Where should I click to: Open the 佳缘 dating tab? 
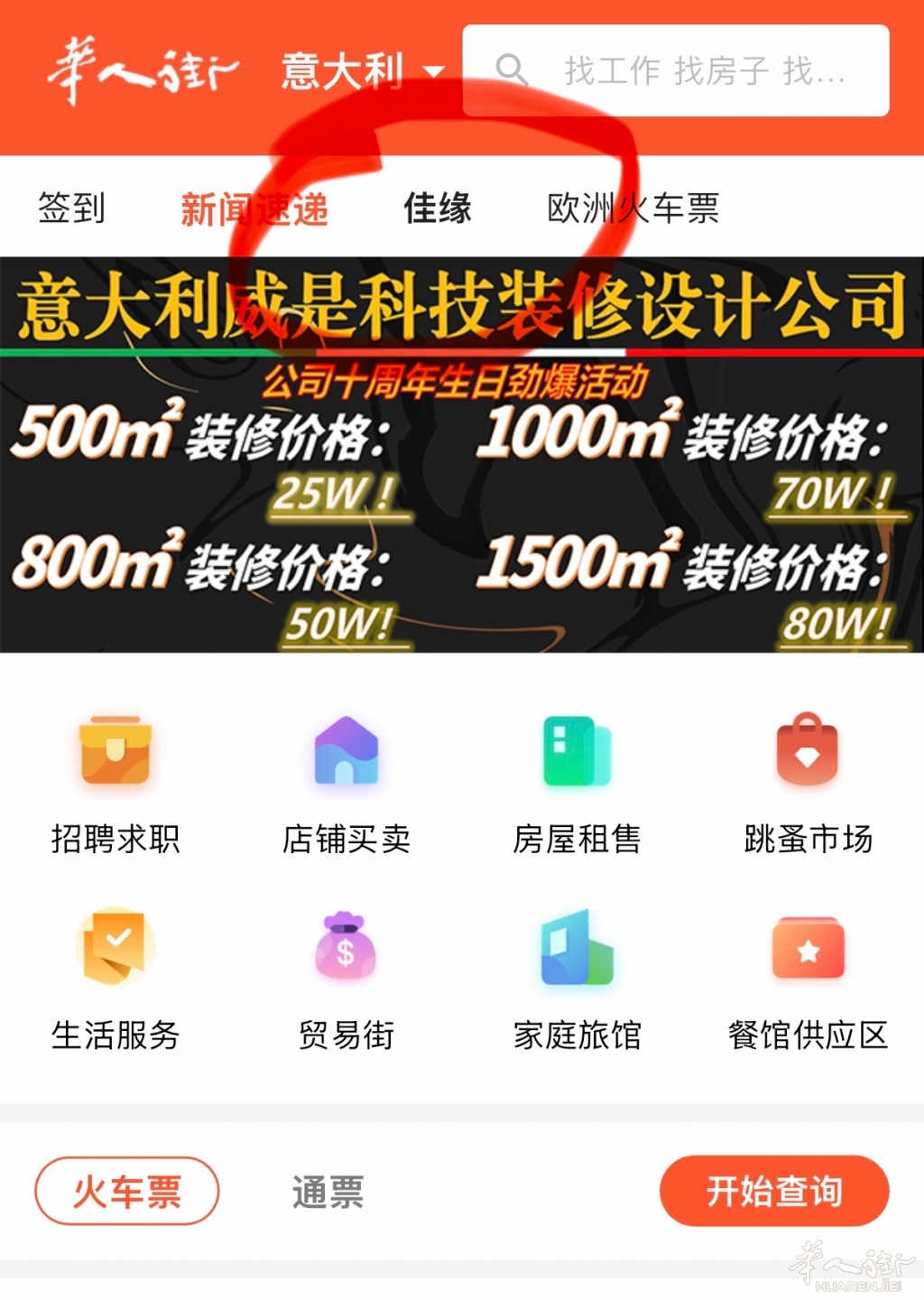click(x=439, y=208)
